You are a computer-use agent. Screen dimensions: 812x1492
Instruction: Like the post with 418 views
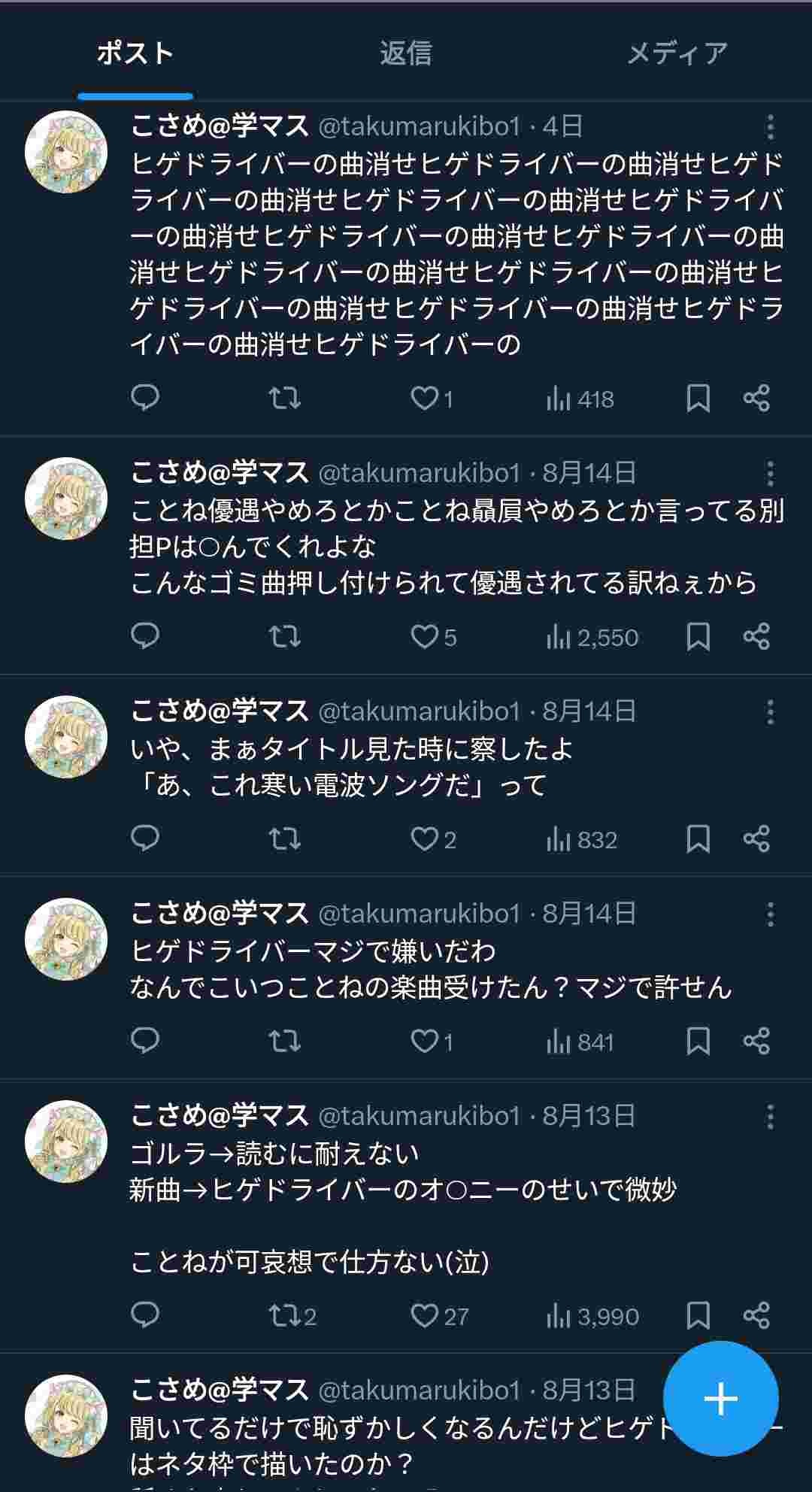[425, 398]
